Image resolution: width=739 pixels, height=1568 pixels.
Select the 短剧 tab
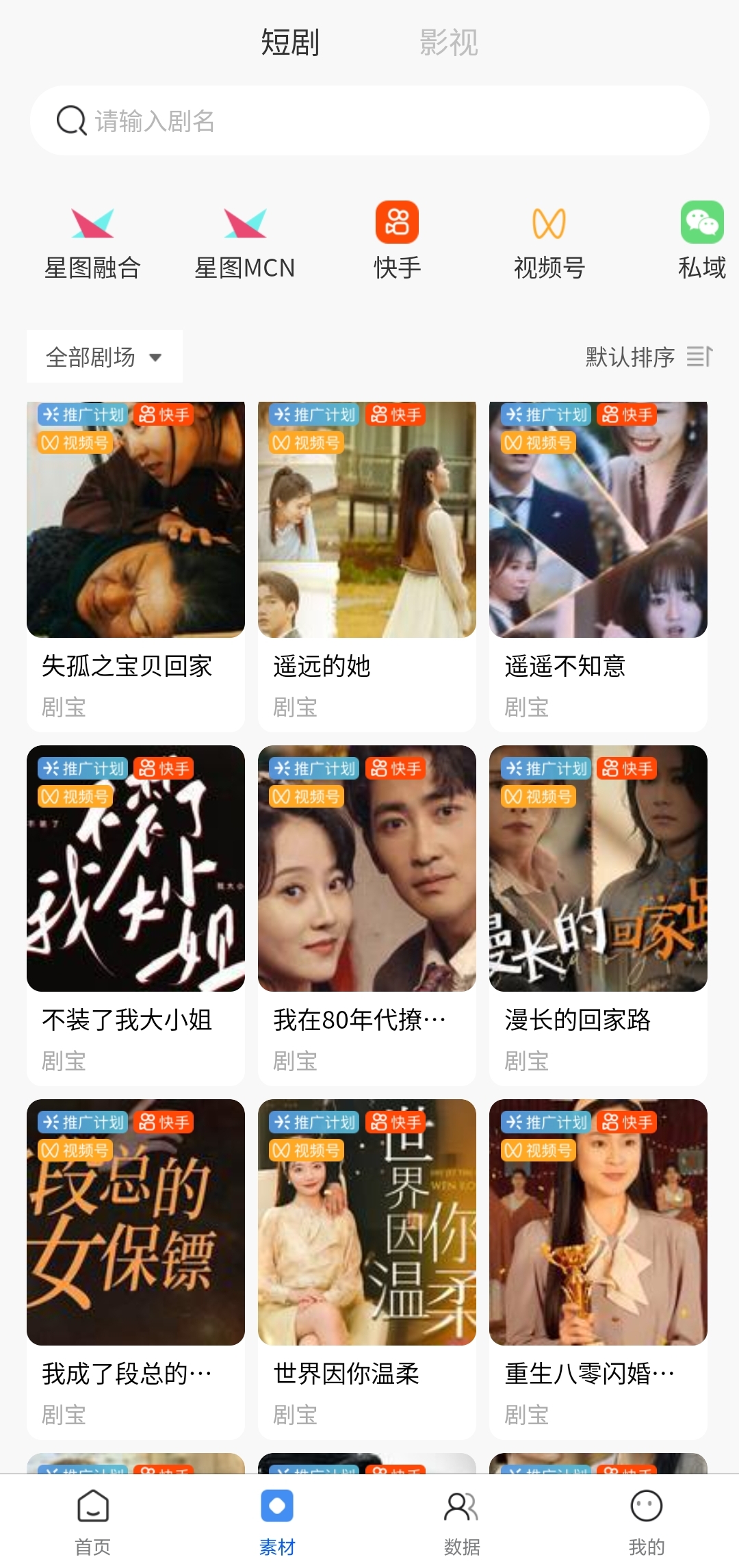click(290, 42)
